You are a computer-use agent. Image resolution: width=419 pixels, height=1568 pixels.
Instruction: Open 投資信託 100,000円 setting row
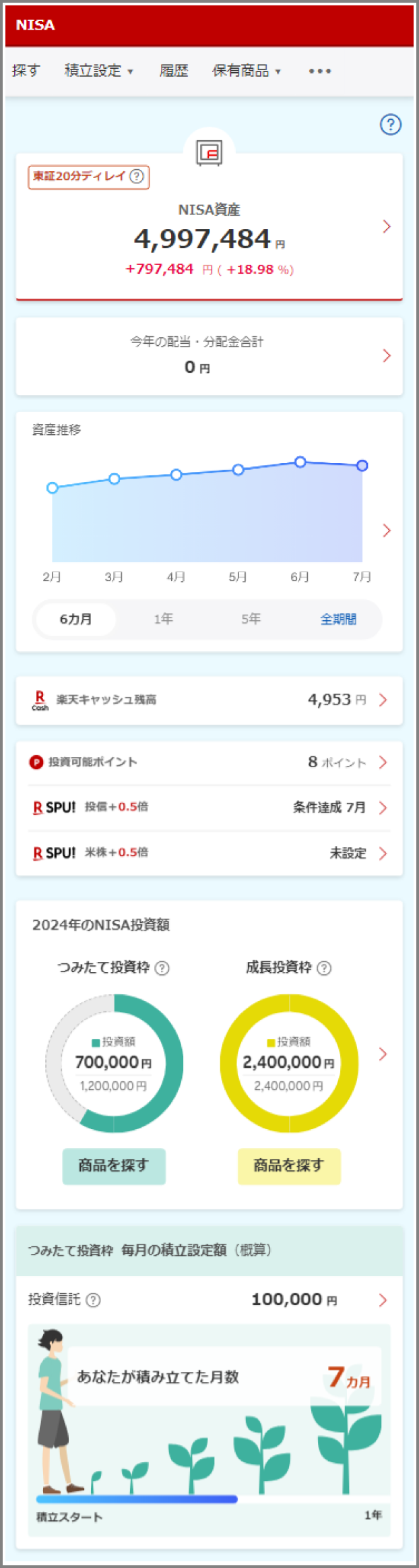(x=209, y=1300)
